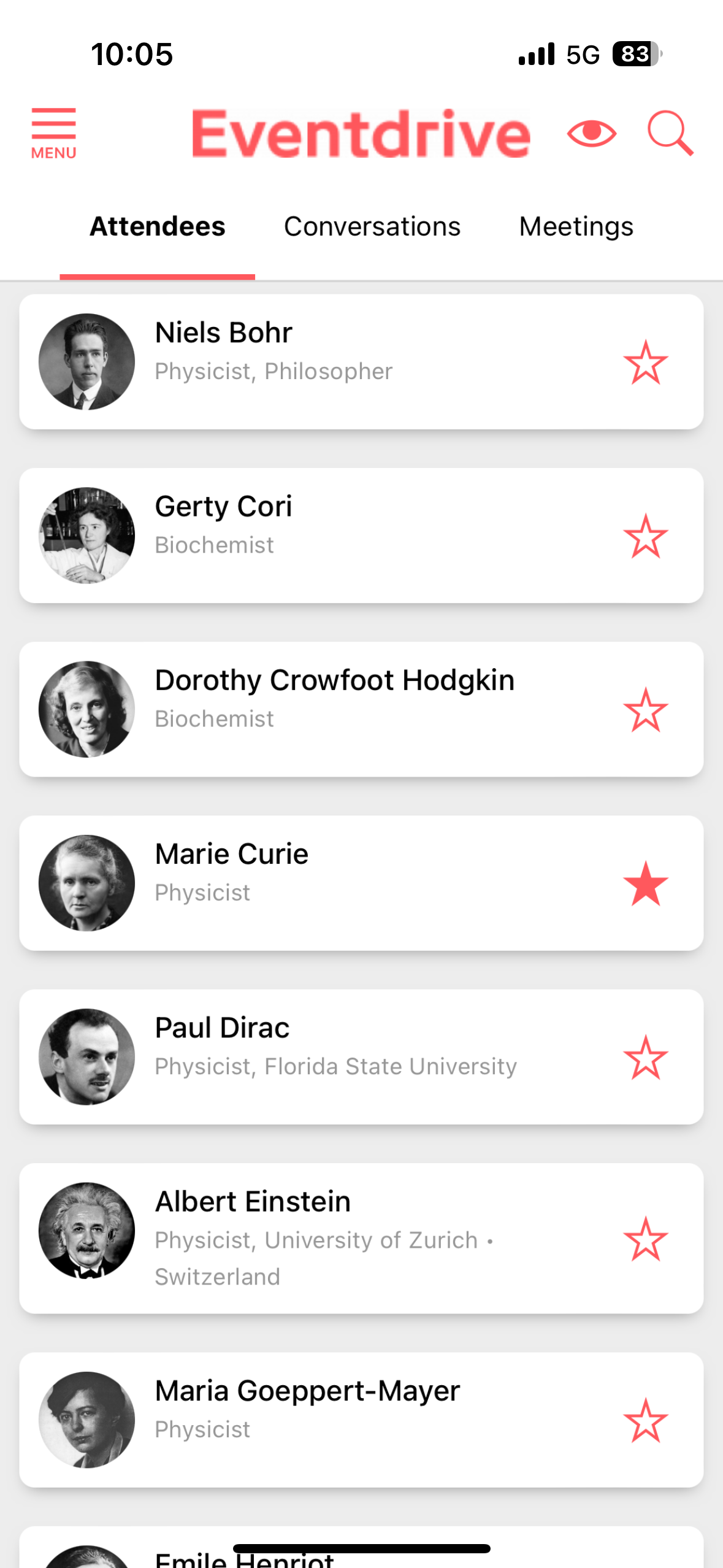
Task: Unfavorite Marie Curie via filled star
Action: tap(645, 883)
